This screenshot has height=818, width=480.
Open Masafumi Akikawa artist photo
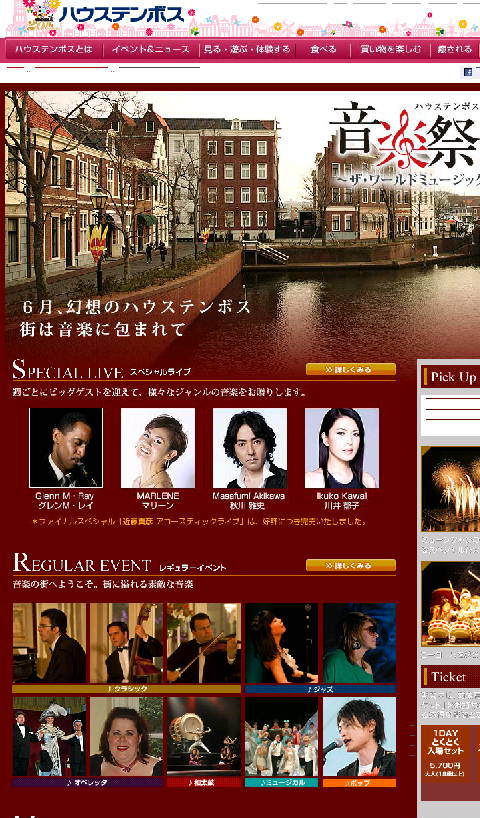250,448
